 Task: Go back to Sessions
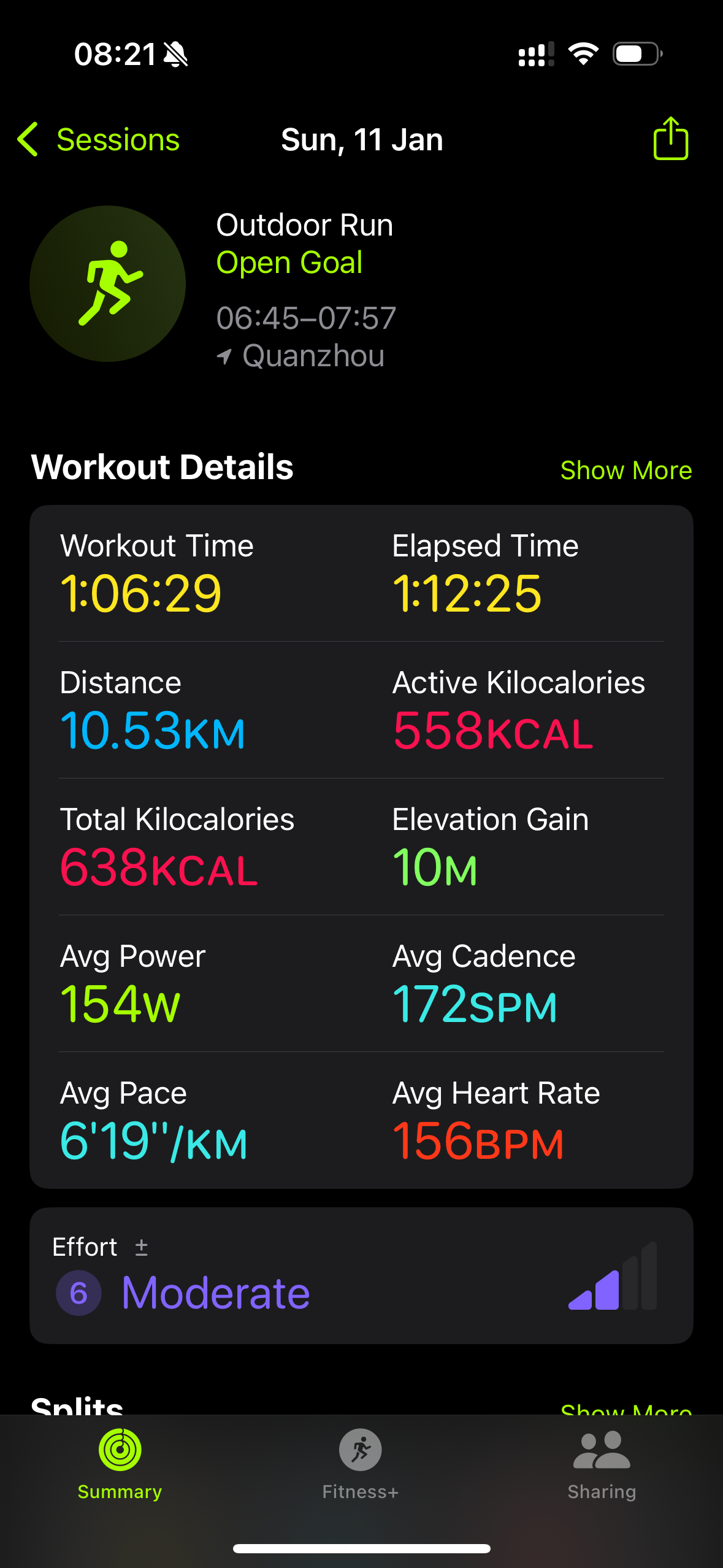(x=98, y=140)
